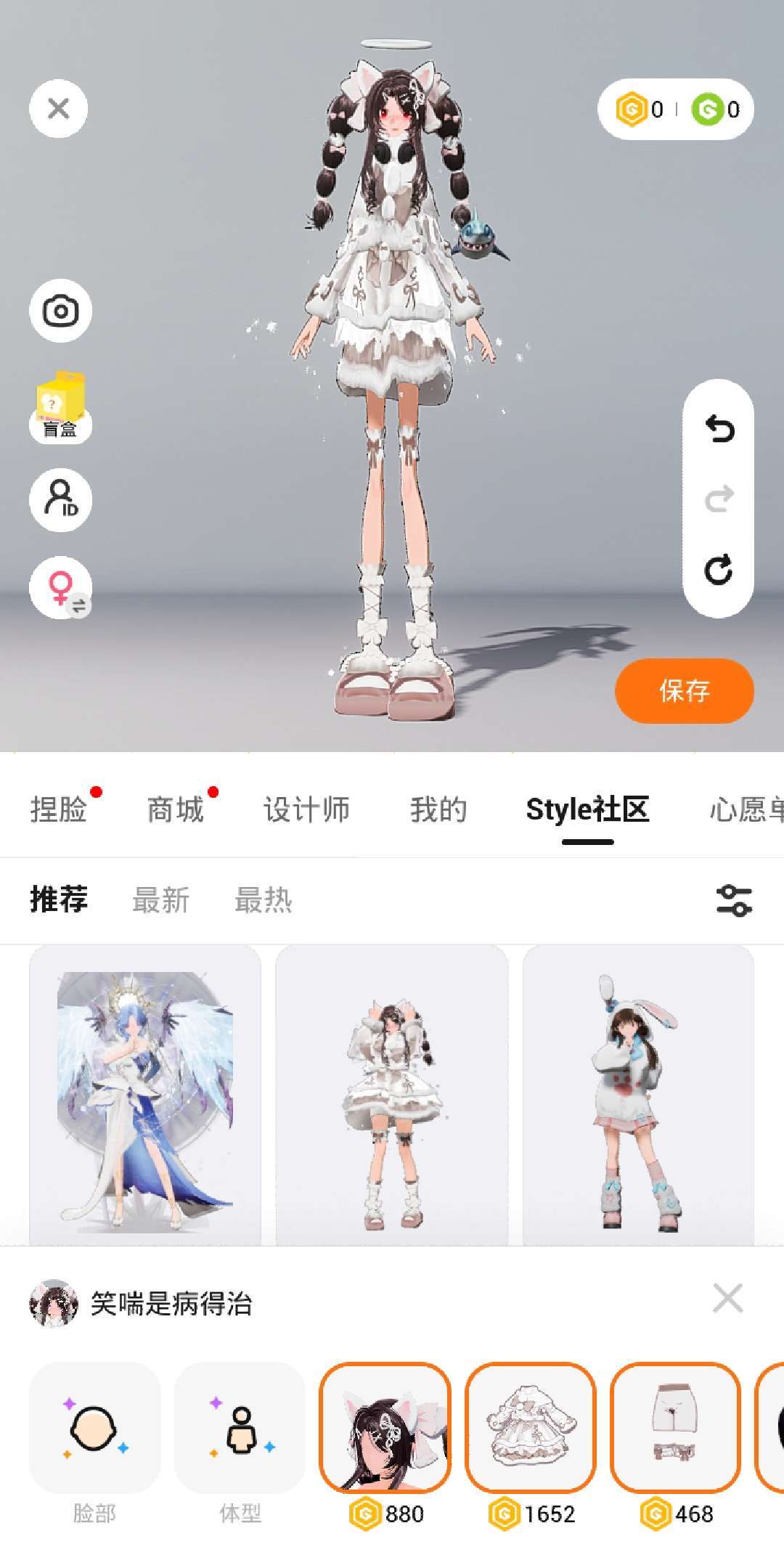Open the camera to take a photo
Image resolution: width=784 pixels, height=1568 pixels.
pyautogui.click(x=60, y=311)
